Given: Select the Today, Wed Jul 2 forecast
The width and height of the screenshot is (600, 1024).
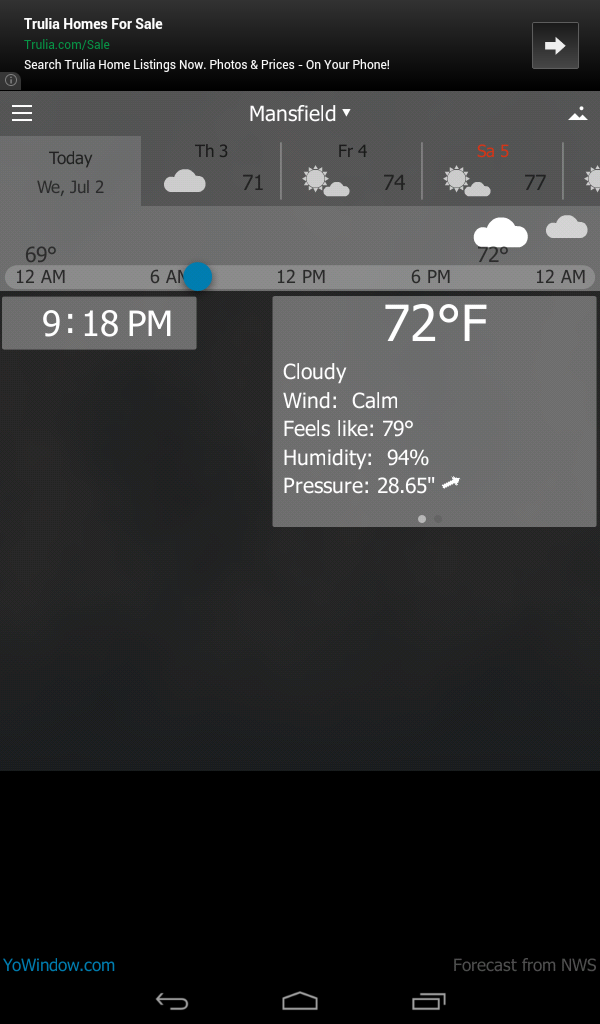Looking at the screenshot, I should click(70, 172).
